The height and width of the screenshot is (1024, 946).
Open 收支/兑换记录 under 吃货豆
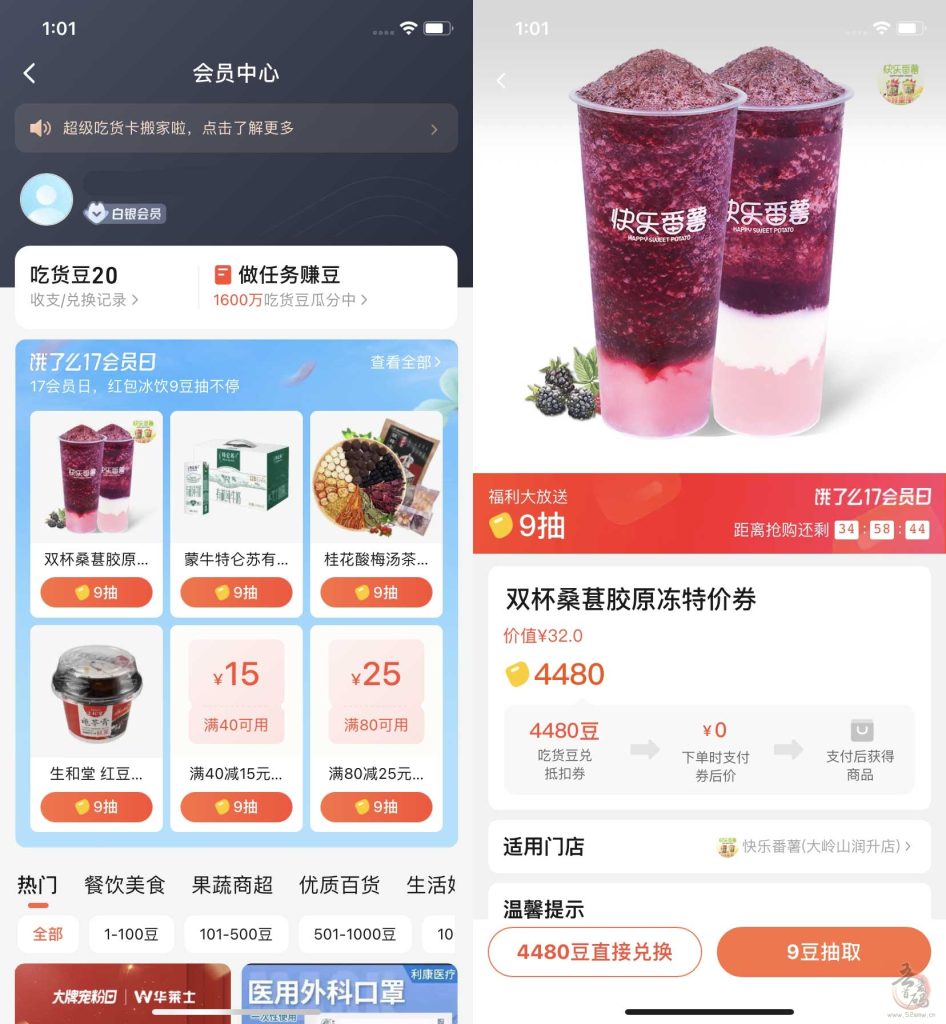[x=84, y=300]
